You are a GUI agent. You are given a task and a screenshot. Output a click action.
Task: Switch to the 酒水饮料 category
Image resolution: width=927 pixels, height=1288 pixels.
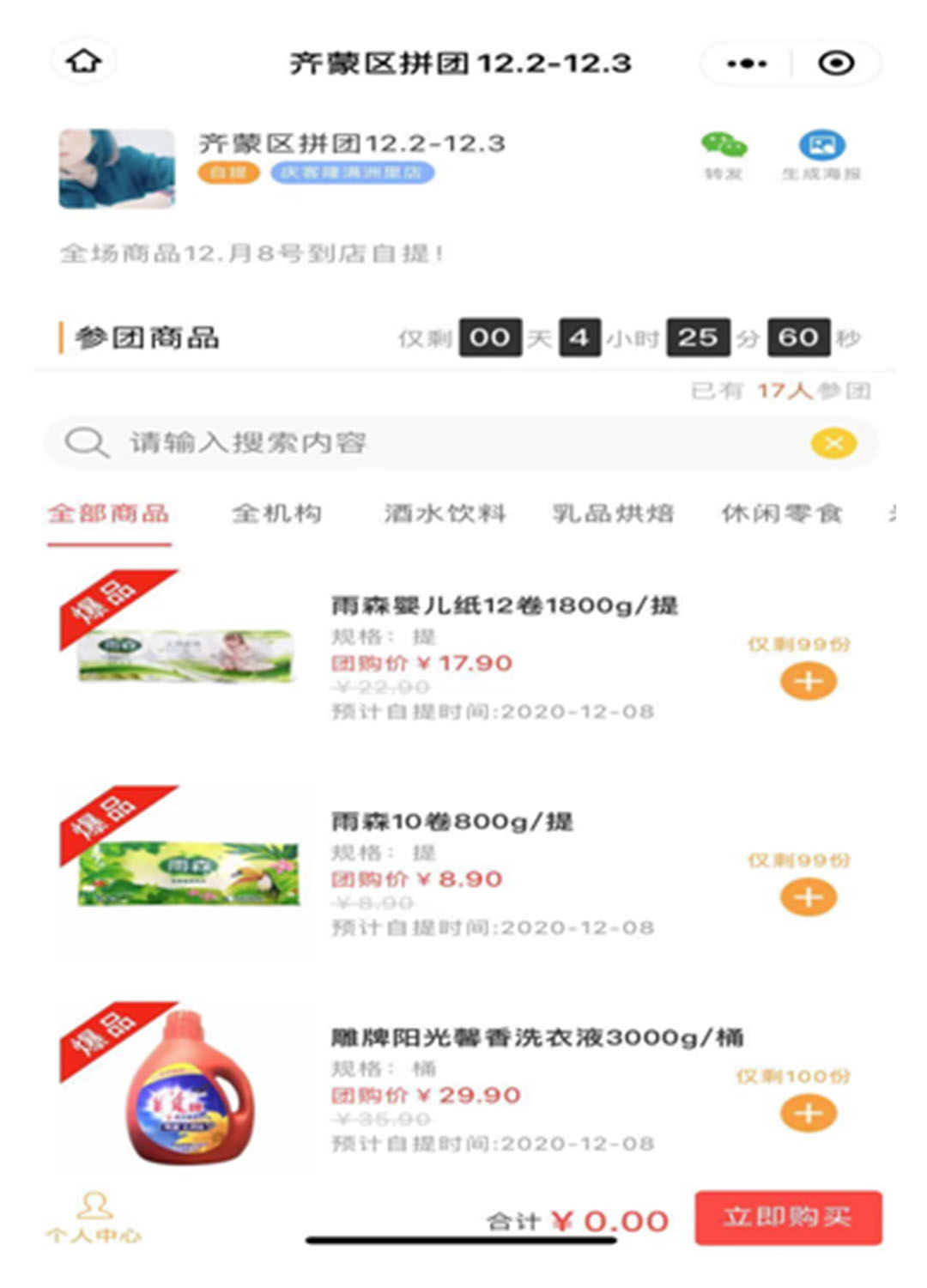445,514
